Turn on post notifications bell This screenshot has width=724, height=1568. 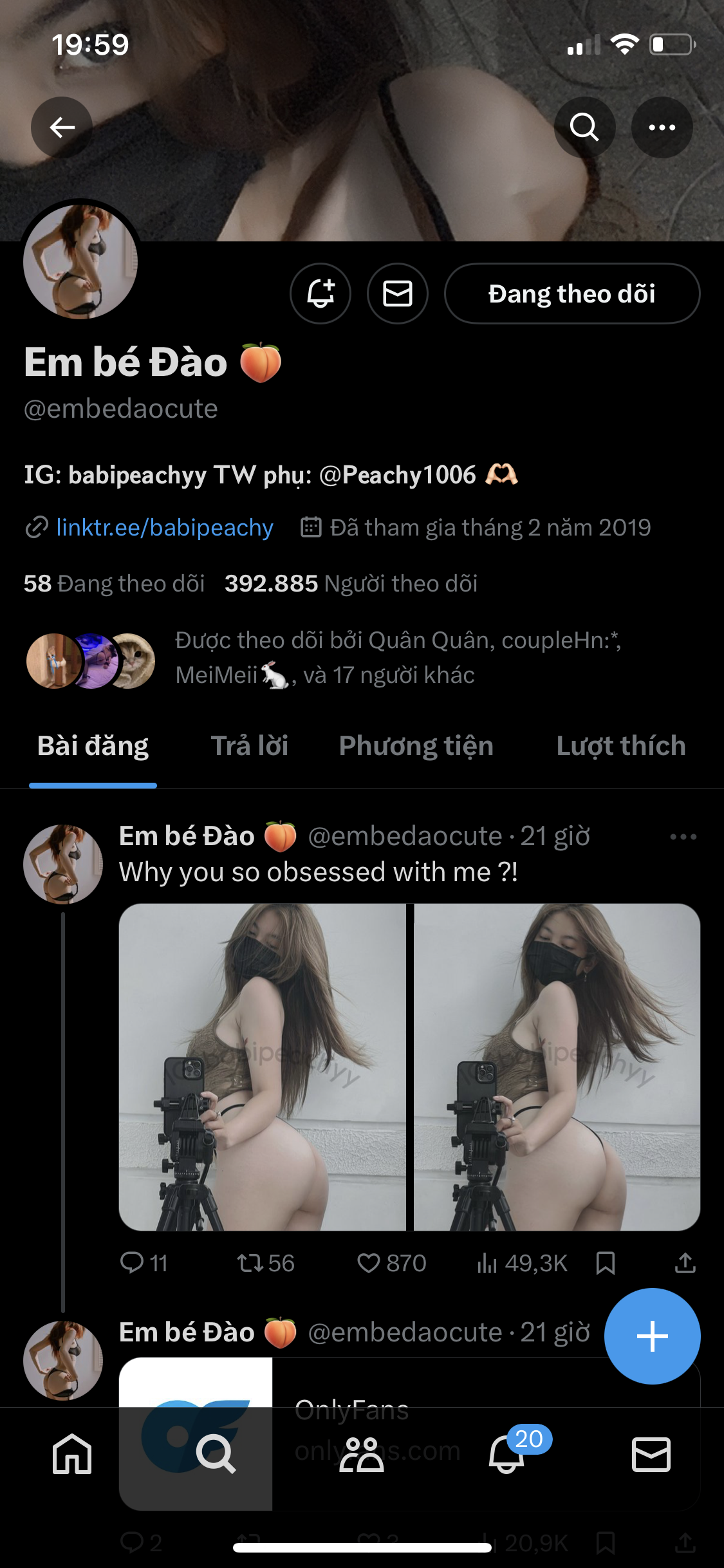tap(320, 294)
